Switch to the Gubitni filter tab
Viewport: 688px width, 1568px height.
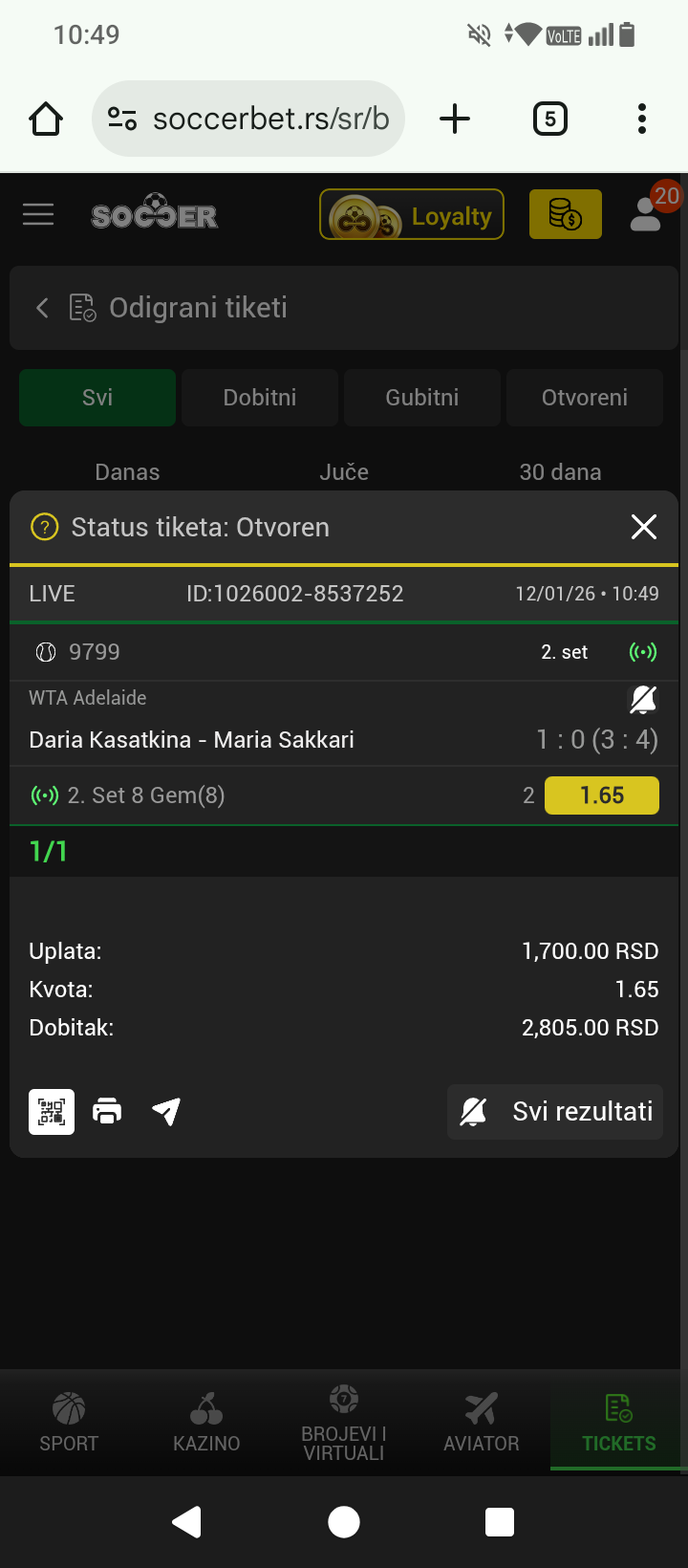[x=422, y=398]
